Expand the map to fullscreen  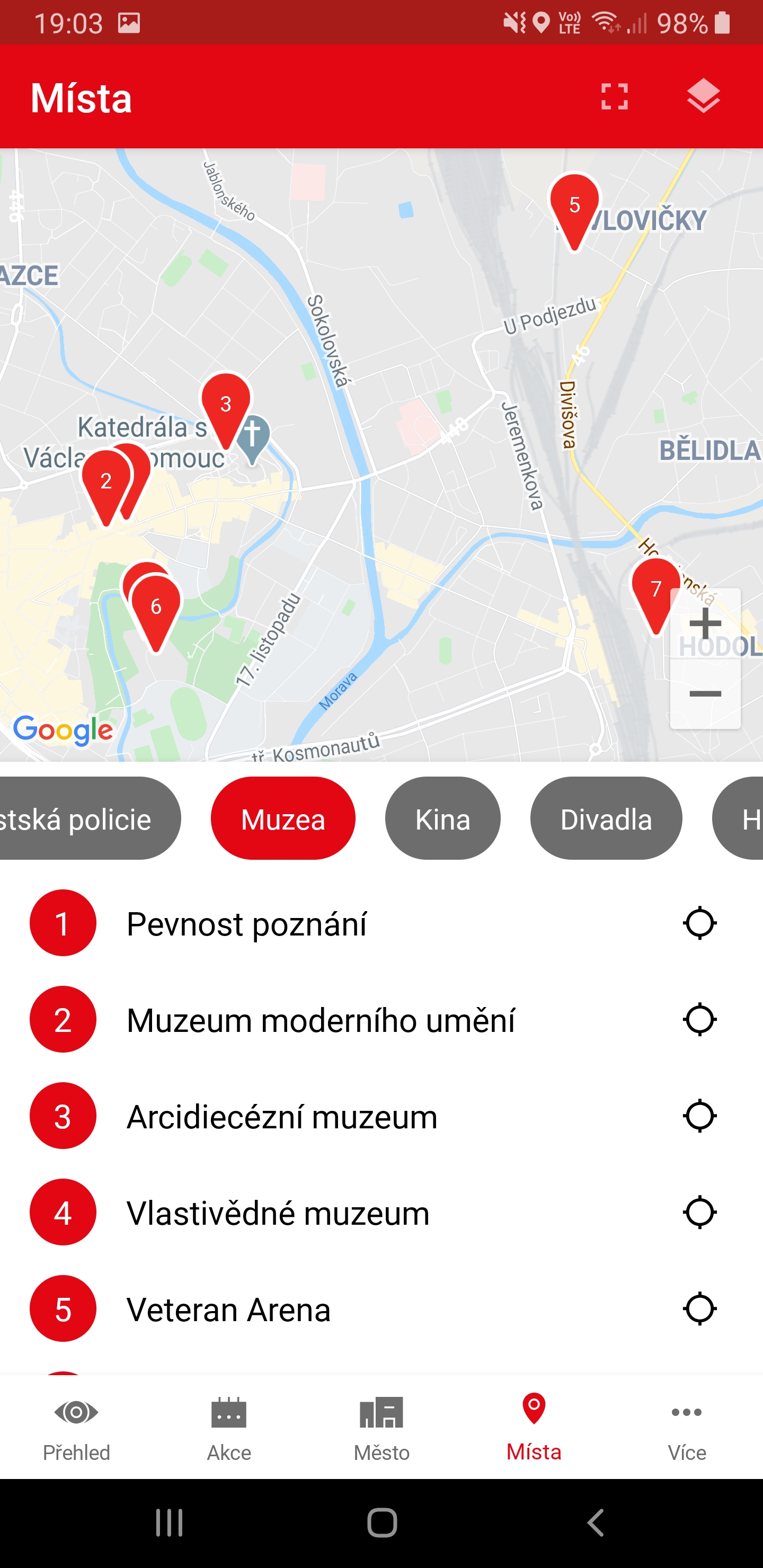coord(614,97)
